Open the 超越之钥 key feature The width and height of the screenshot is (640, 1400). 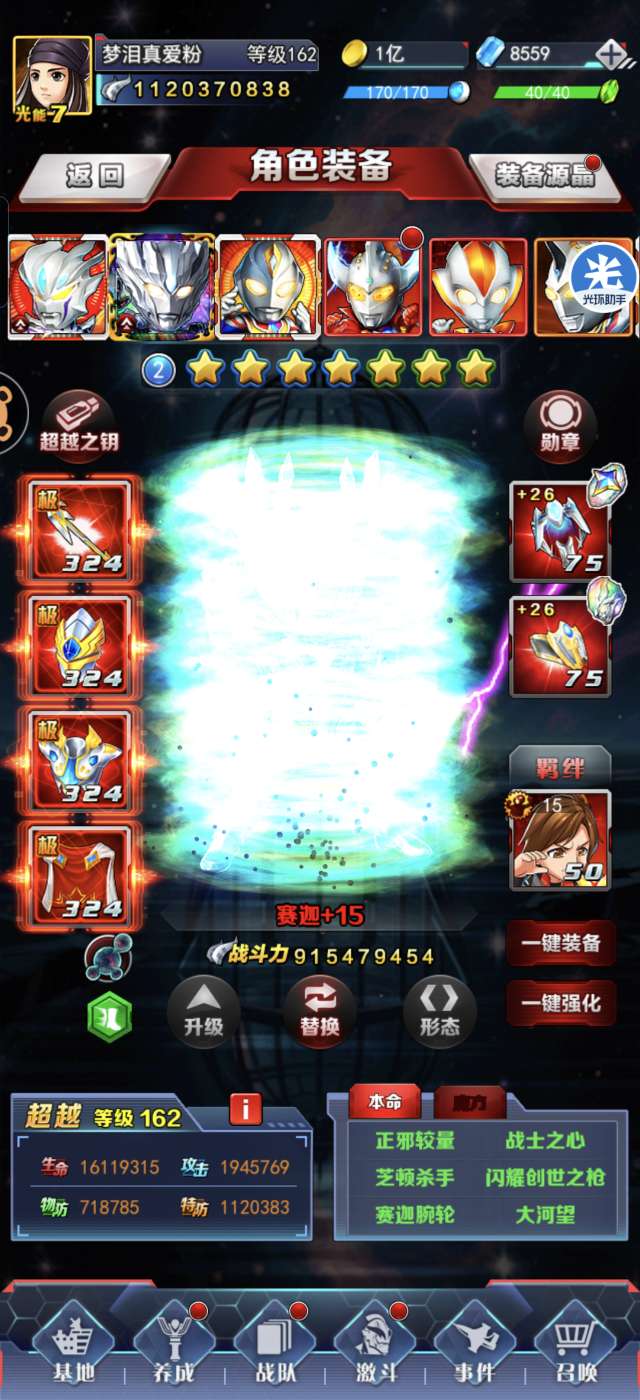78,424
